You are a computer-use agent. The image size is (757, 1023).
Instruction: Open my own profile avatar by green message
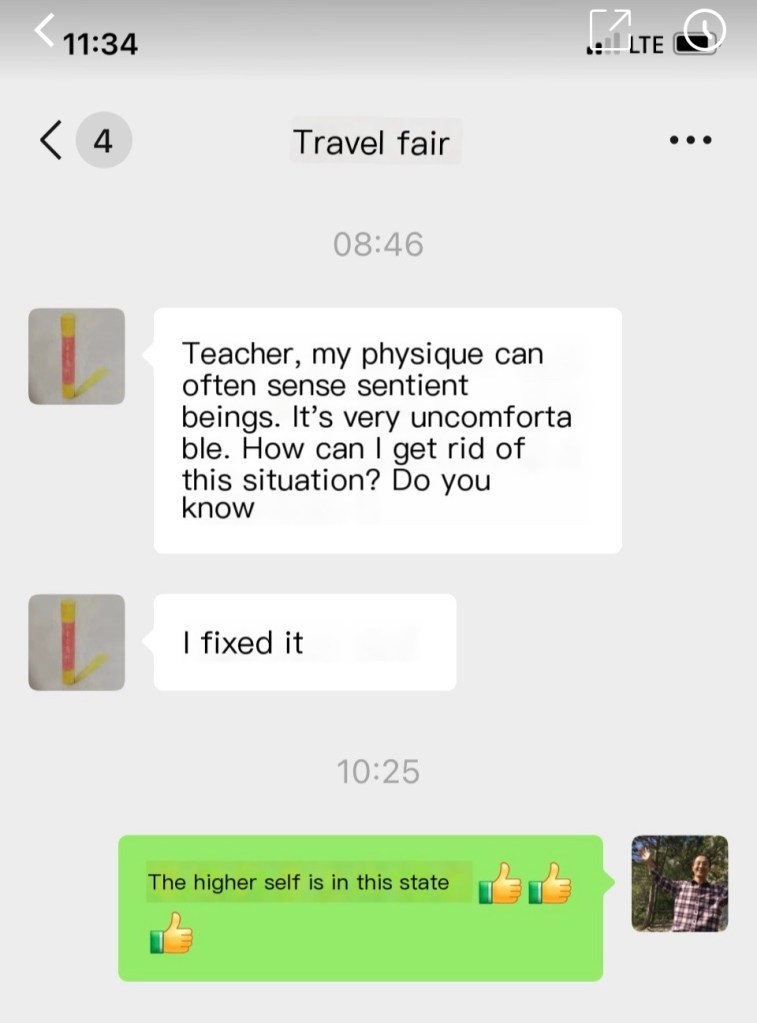[x=679, y=884]
